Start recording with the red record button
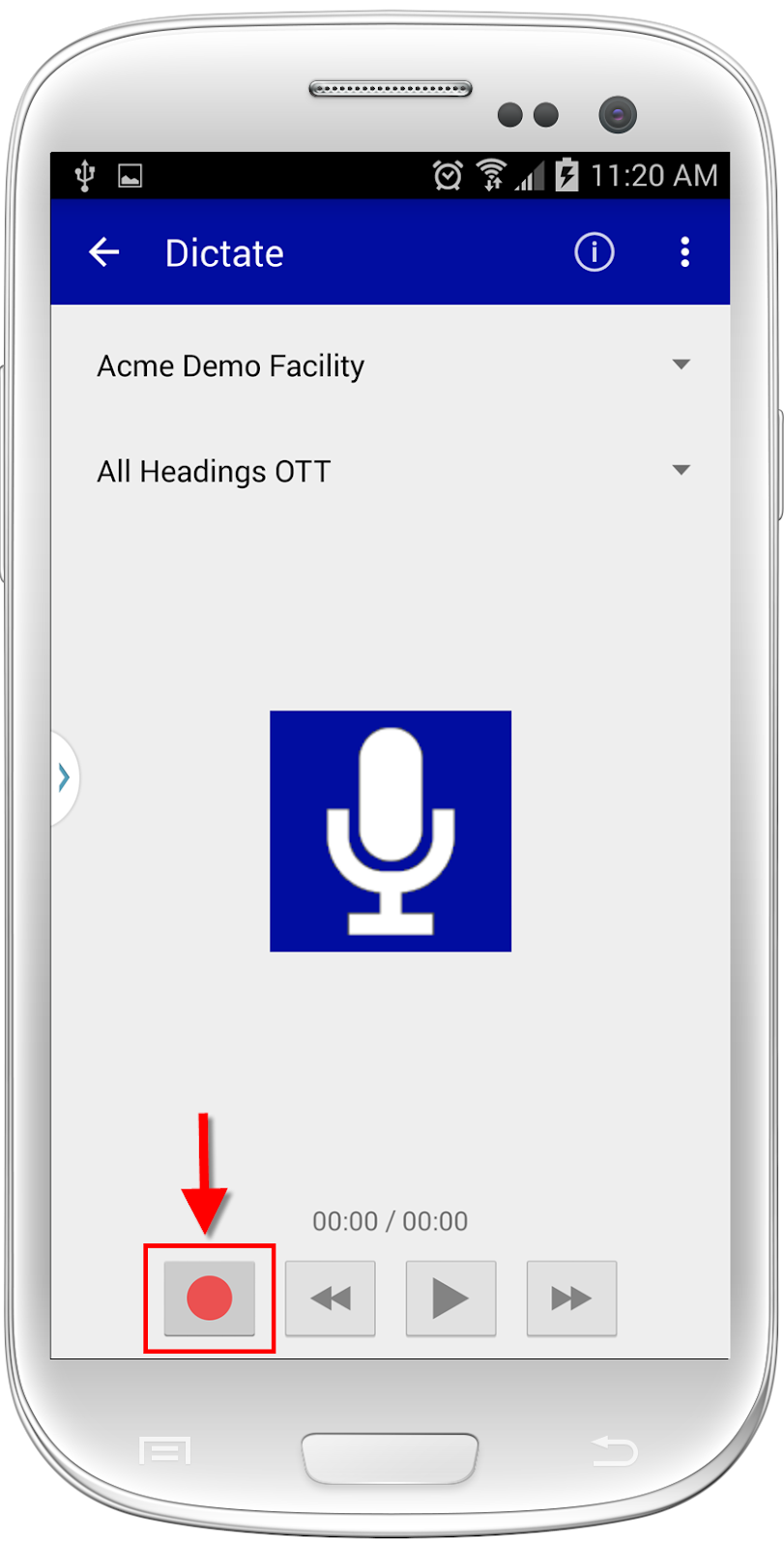Viewport: 784px width, 1547px height. pos(209,1298)
